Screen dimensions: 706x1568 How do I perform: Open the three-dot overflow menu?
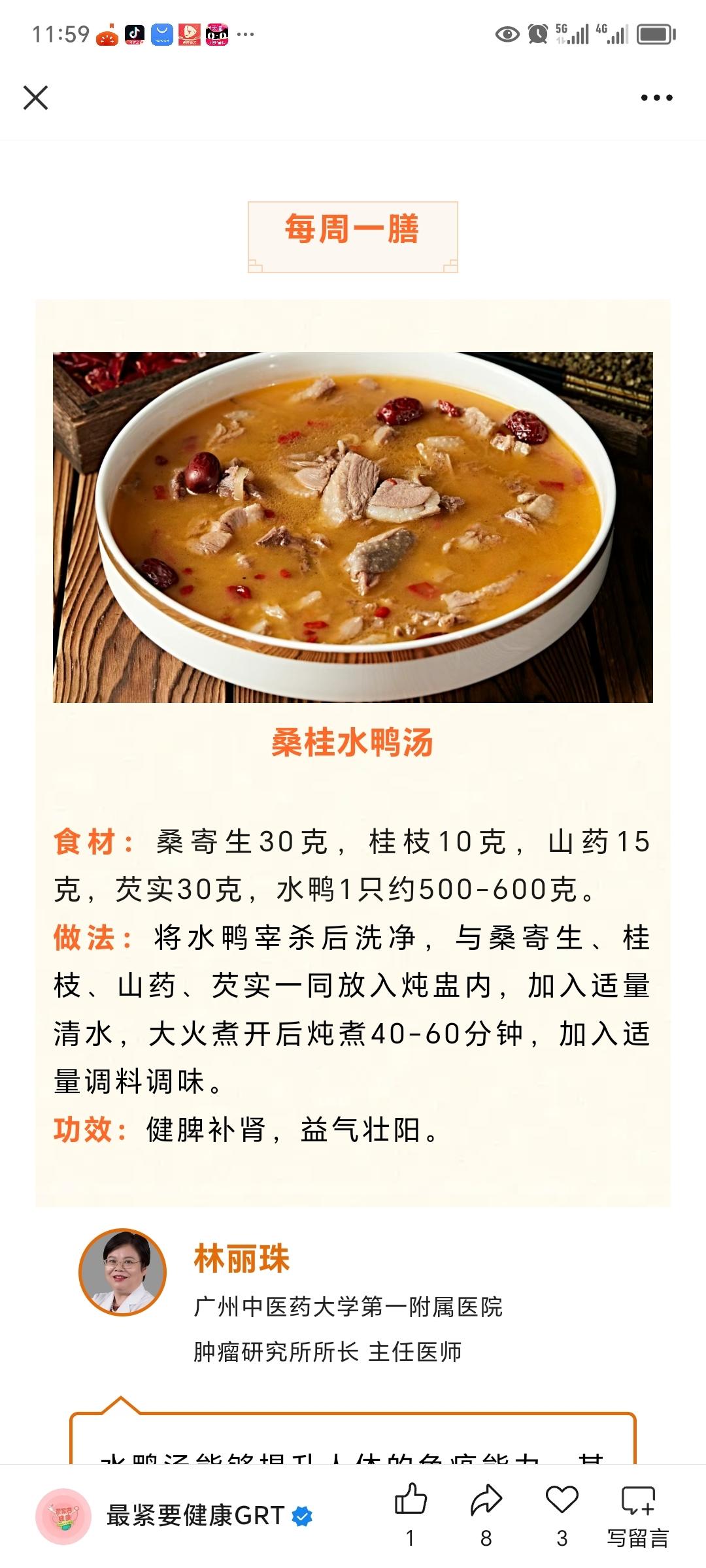pyautogui.click(x=656, y=98)
